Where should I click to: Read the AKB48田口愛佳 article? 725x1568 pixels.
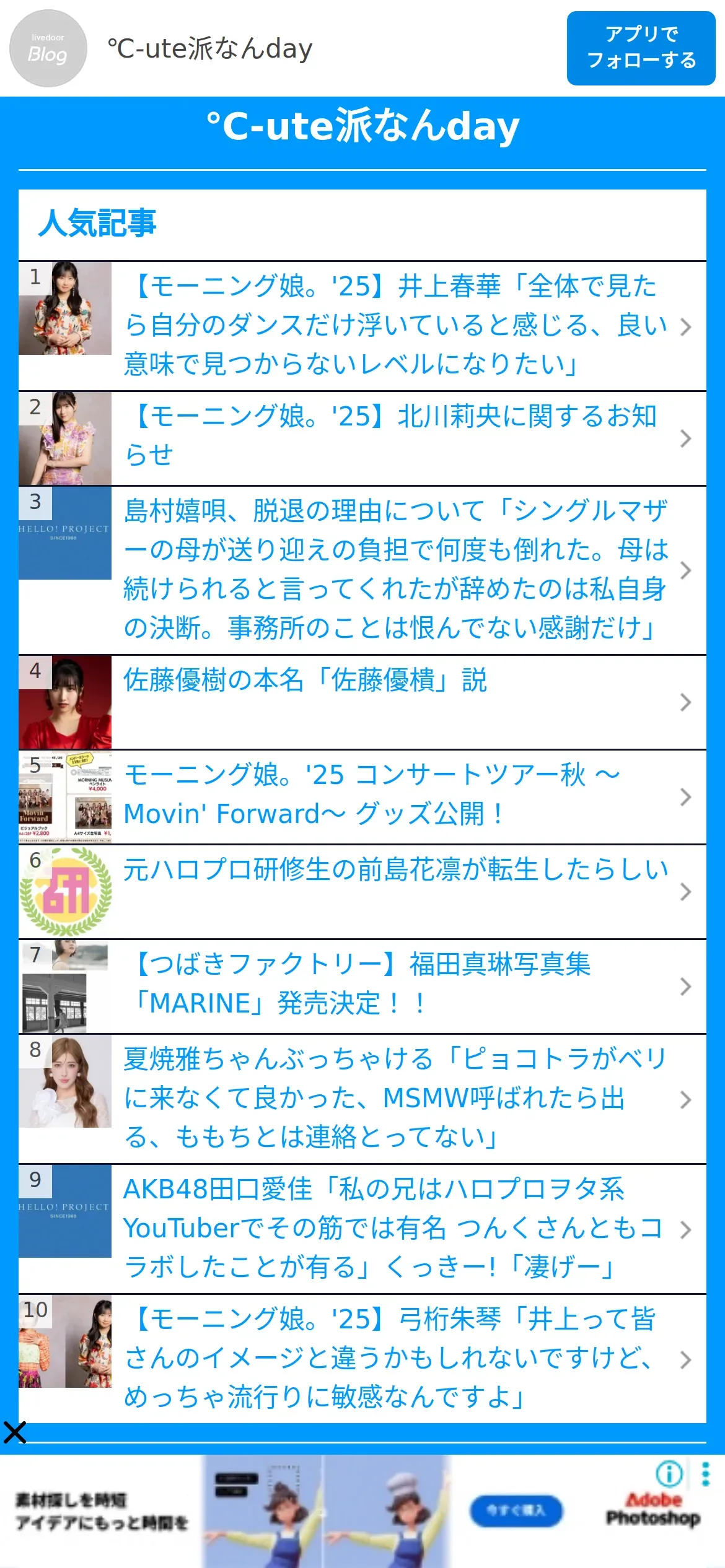point(395,1228)
